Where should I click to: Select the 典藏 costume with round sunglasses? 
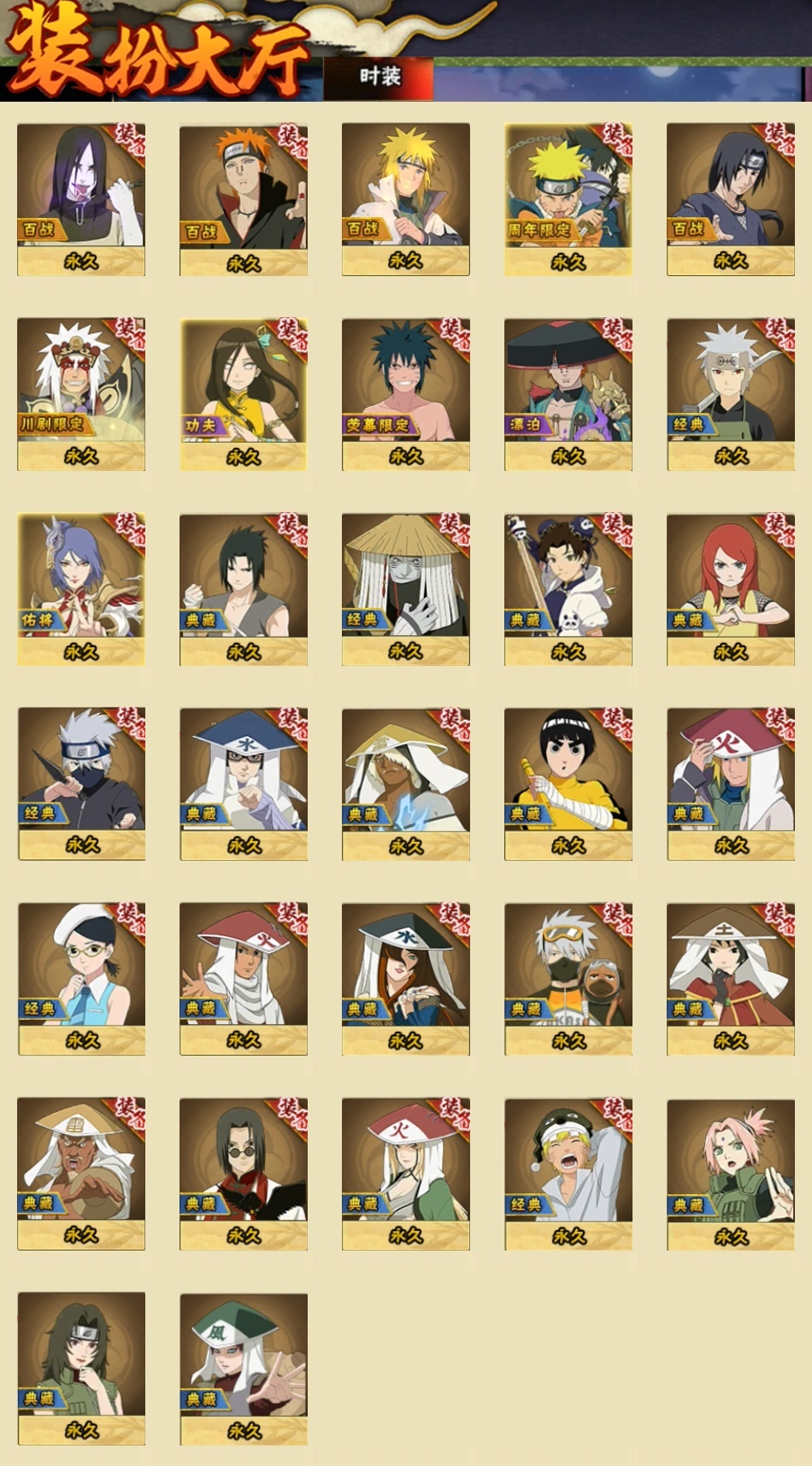244,1174
